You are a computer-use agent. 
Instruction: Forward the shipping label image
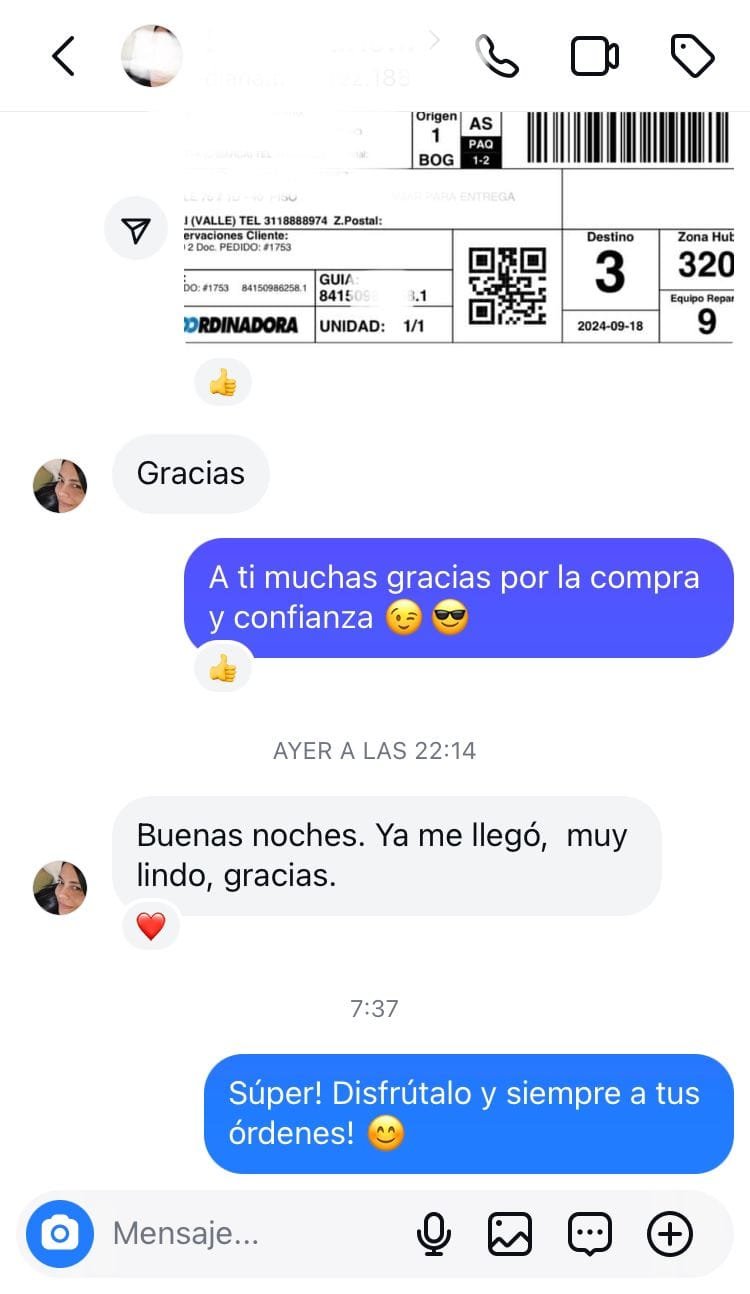coord(136,231)
